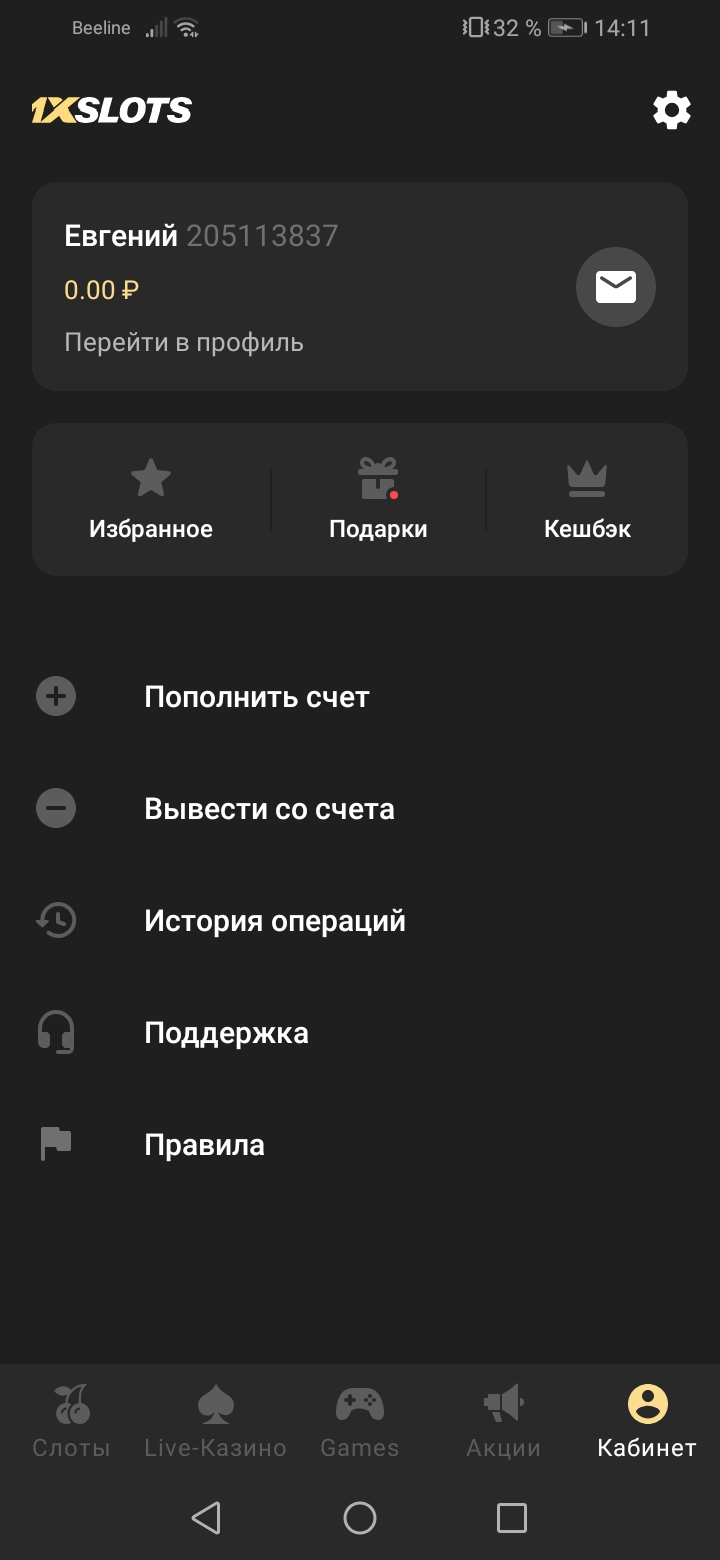Screen dimensions: 720x1560
Task: Switch to the Слоты tab
Action: coord(72,1420)
